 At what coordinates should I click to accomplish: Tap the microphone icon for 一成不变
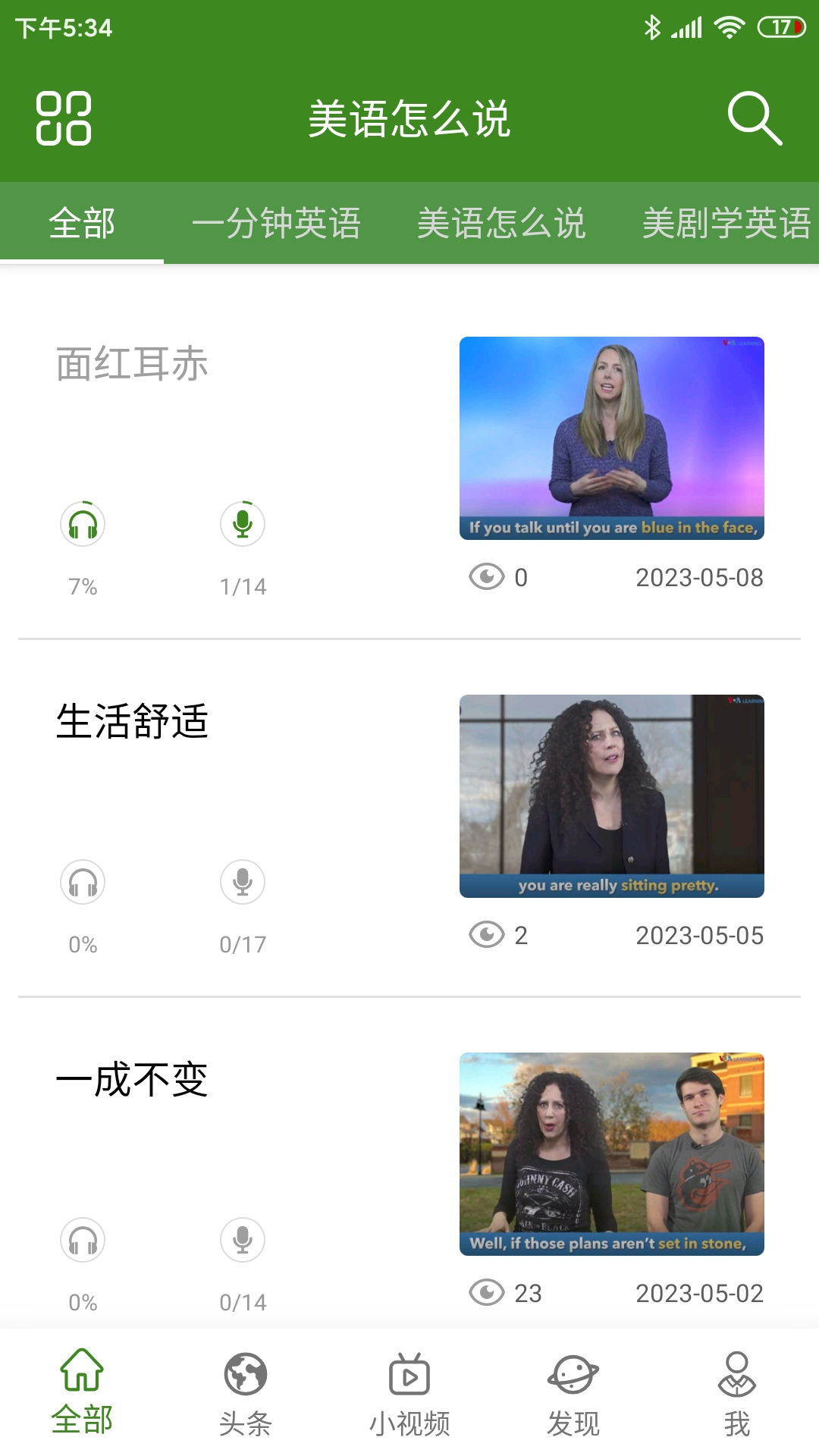click(x=243, y=1240)
